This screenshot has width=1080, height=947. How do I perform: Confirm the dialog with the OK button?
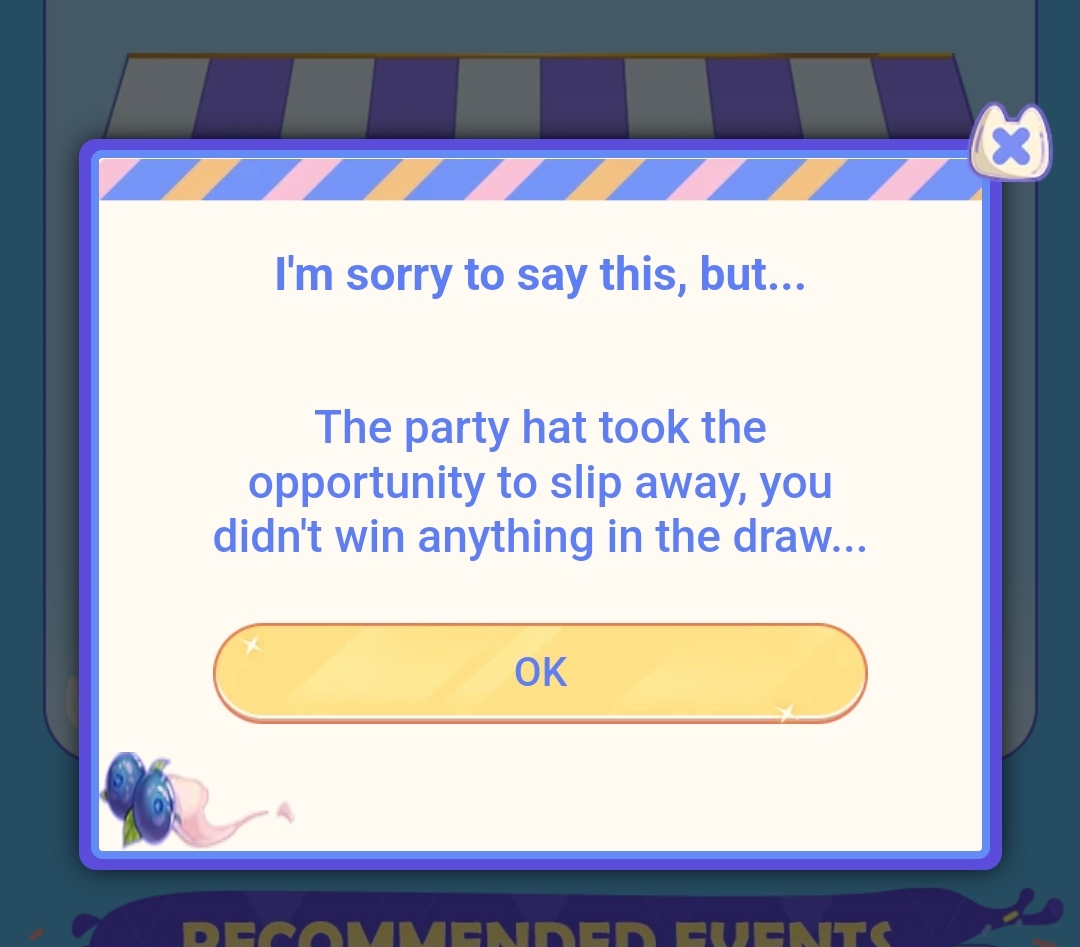[x=540, y=672]
